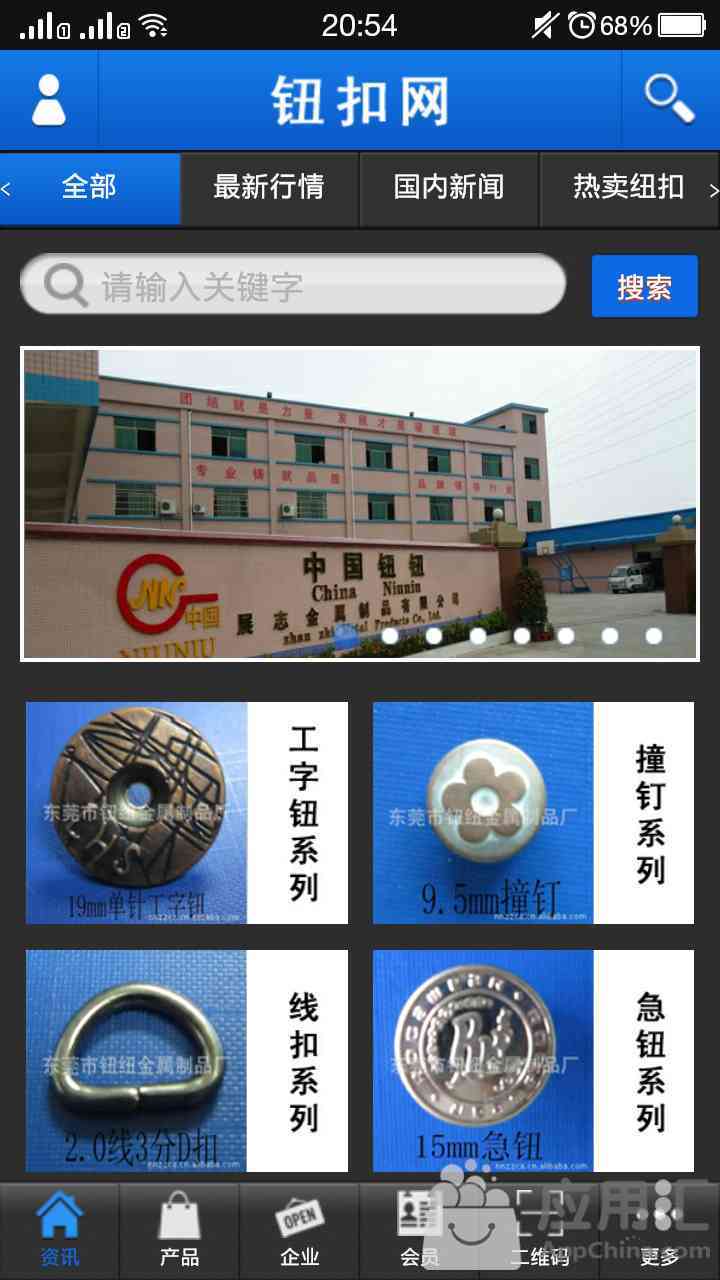Go to the 资讯 bottom tab
720x1280 pixels.
coord(60,1232)
